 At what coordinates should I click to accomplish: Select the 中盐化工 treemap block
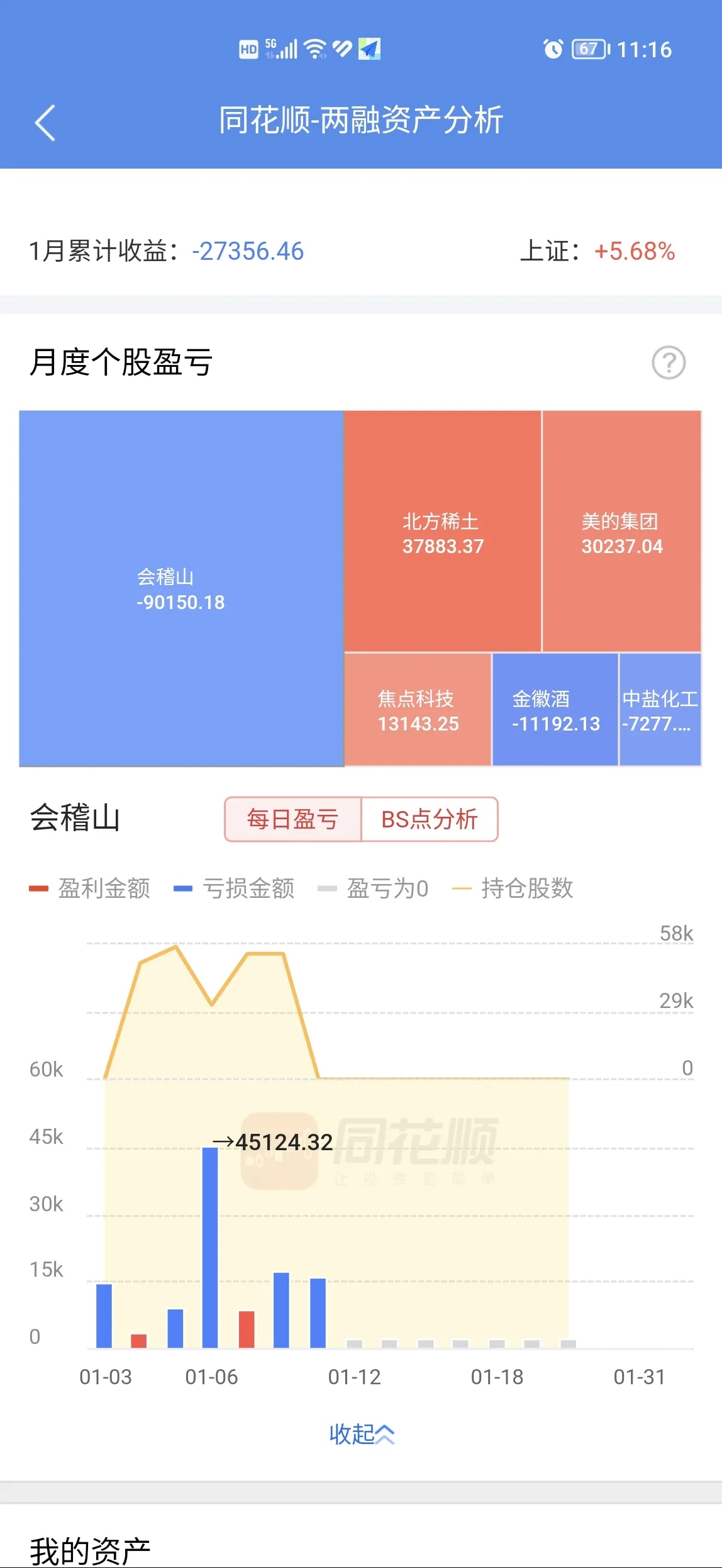point(660,710)
